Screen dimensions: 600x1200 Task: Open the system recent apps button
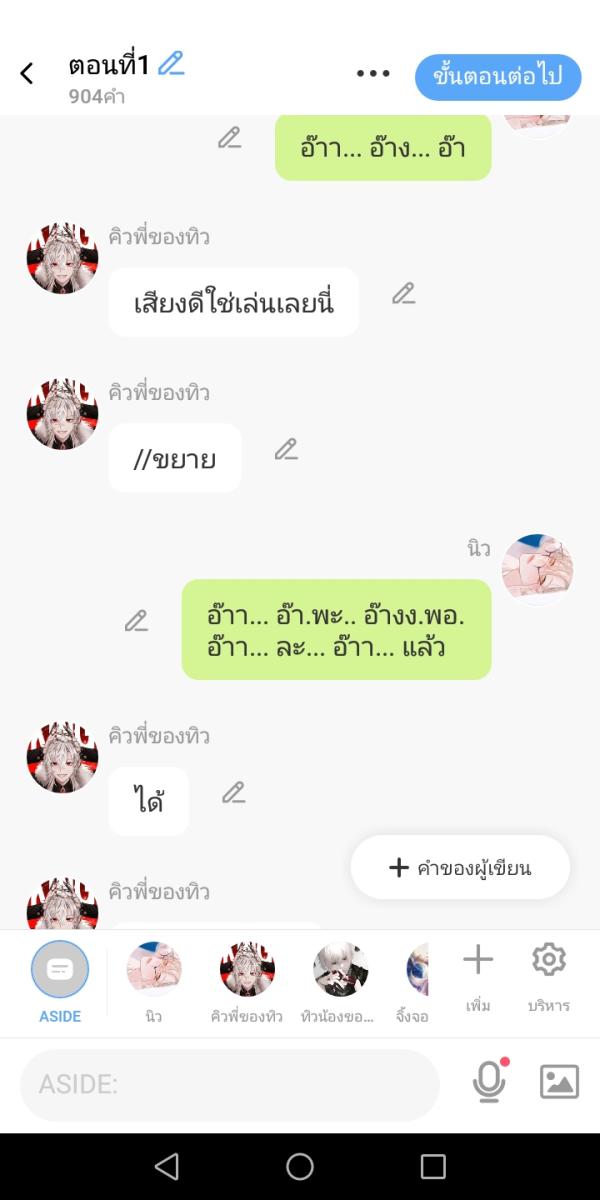click(x=432, y=1166)
